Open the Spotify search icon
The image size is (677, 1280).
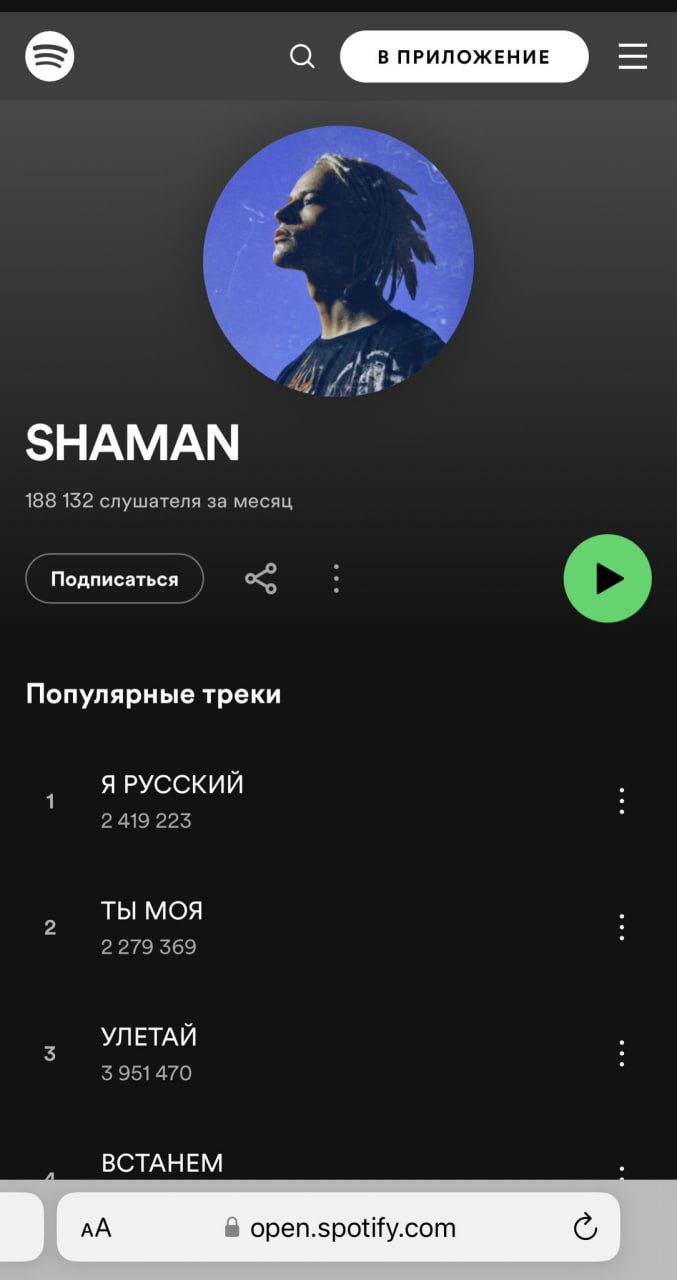pyautogui.click(x=302, y=56)
